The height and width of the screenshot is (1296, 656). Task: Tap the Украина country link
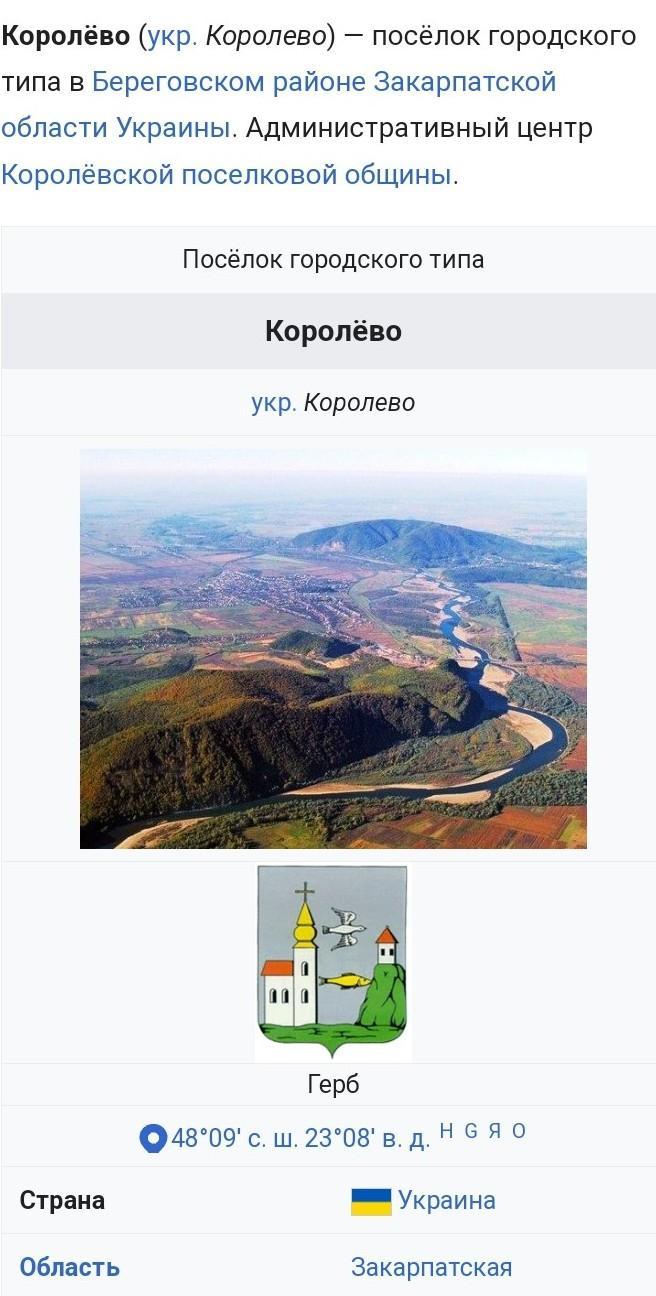pyautogui.click(x=446, y=1200)
